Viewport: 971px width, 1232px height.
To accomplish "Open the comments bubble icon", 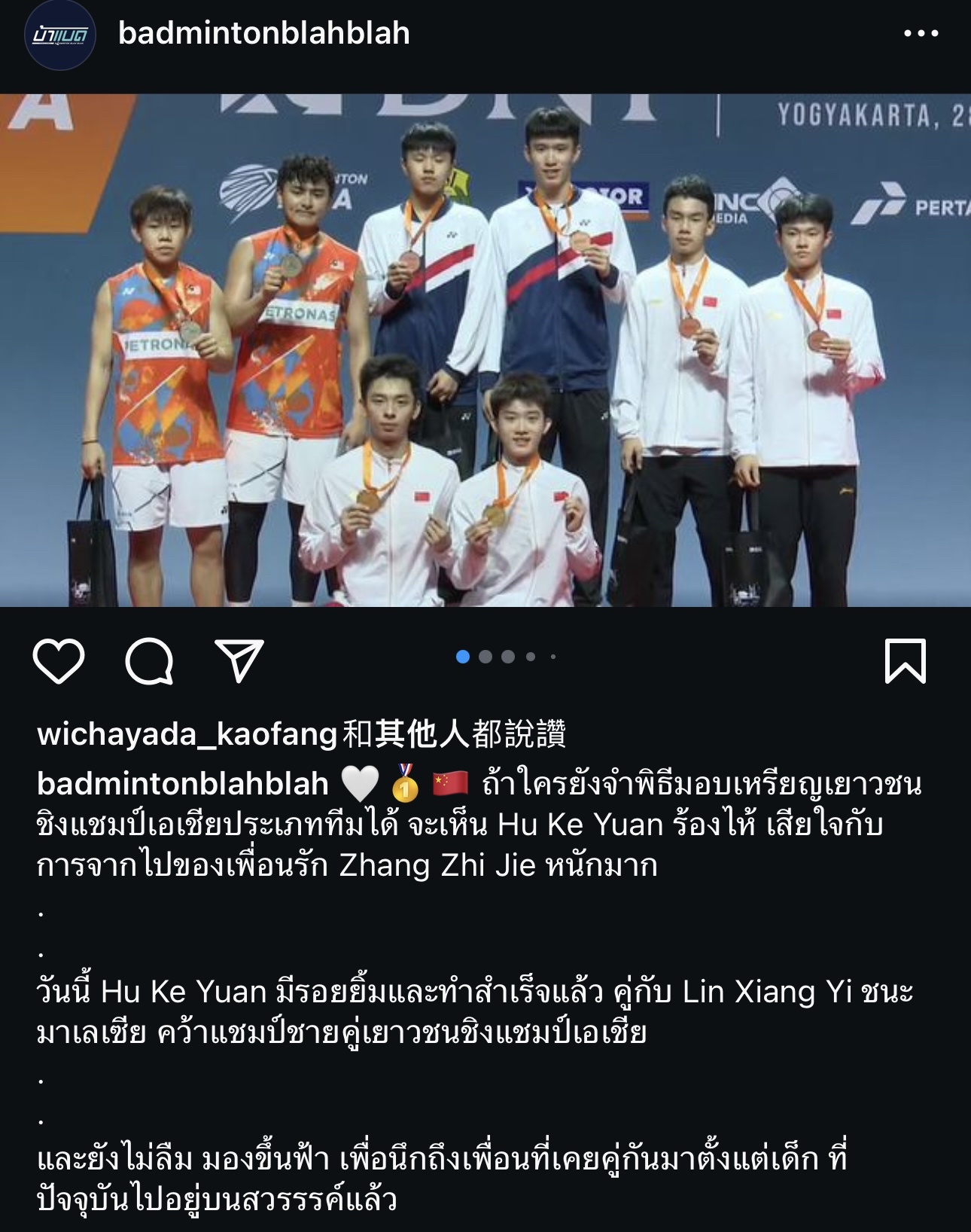I will tap(149, 661).
